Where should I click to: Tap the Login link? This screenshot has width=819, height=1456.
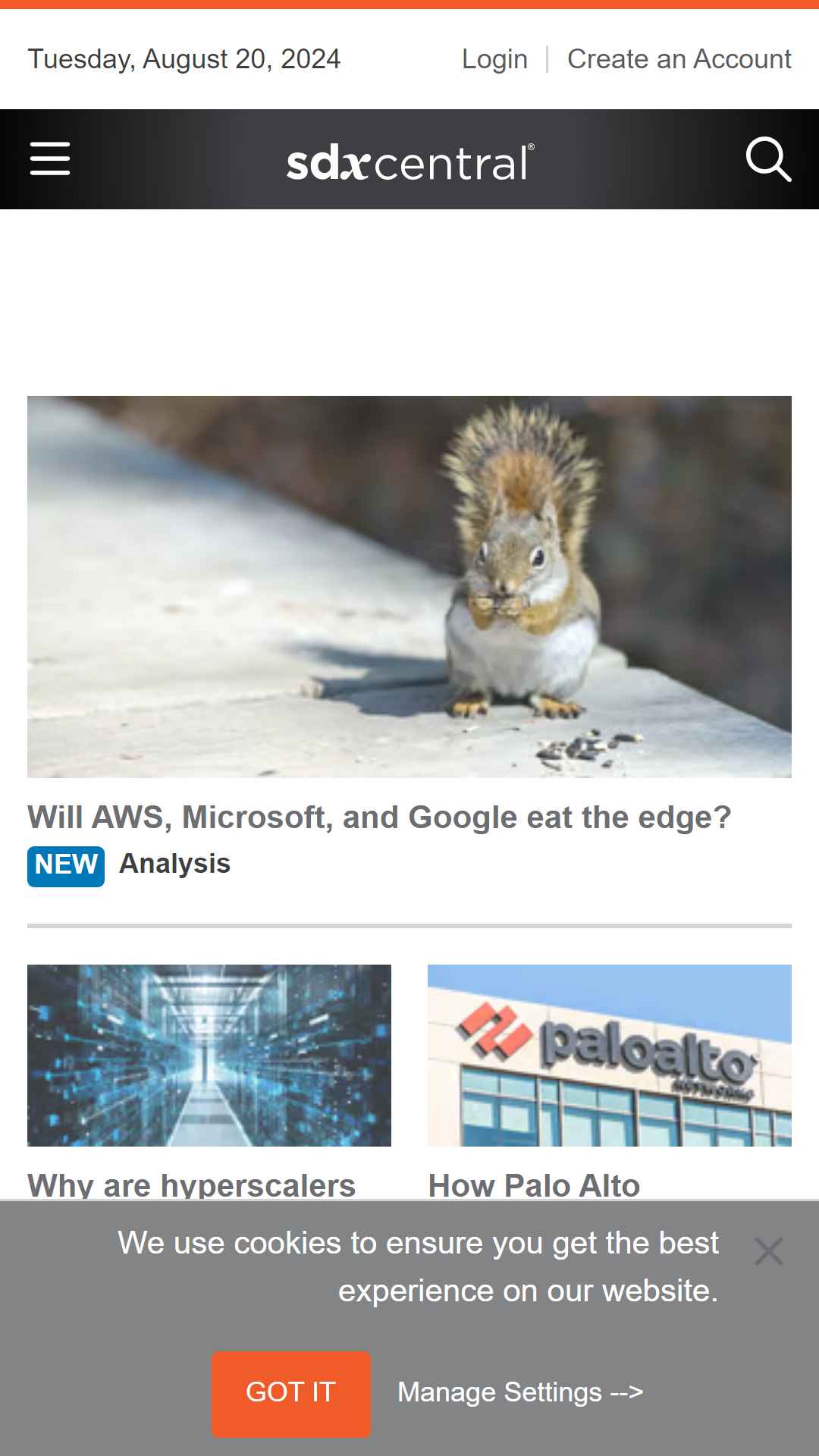(x=494, y=59)
